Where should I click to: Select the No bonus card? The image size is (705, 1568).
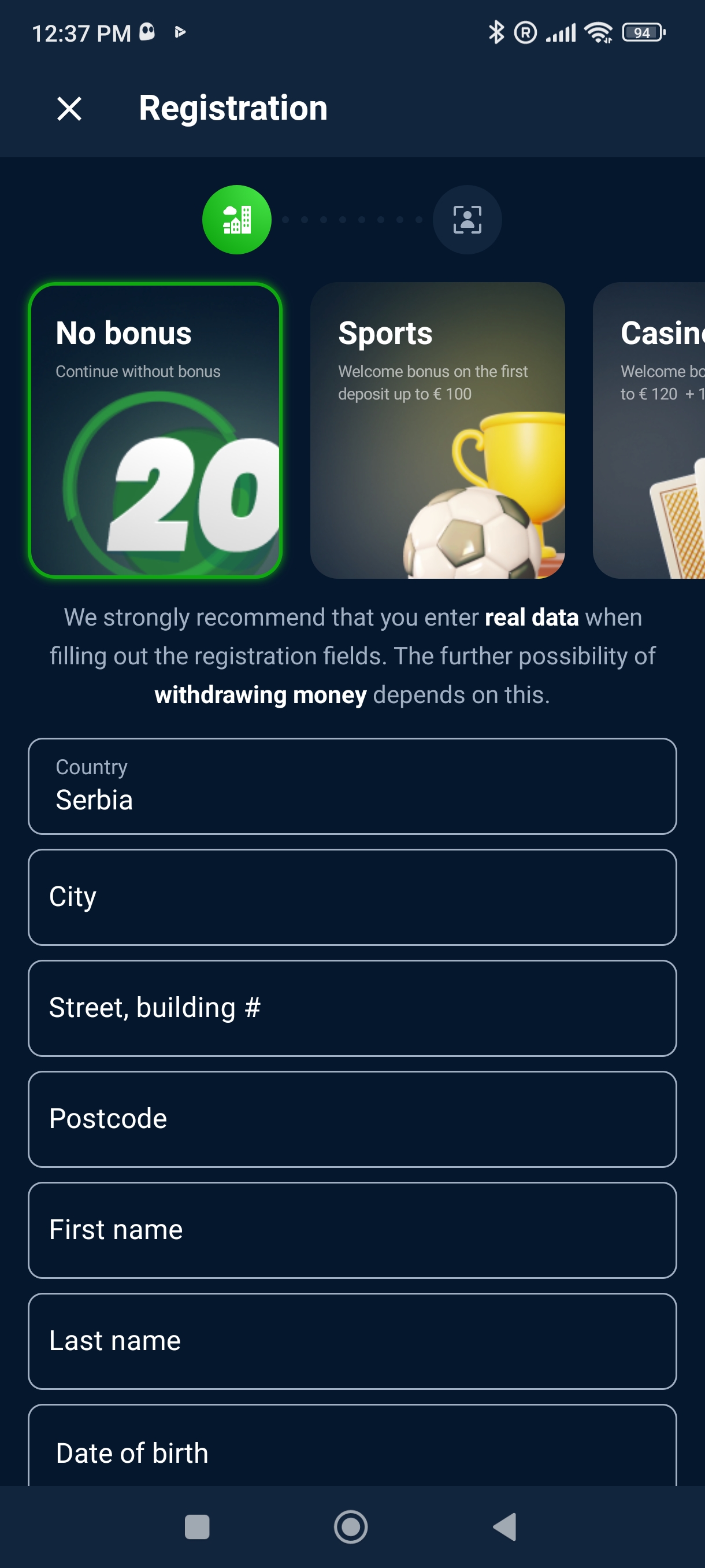(x=155, y=430)
